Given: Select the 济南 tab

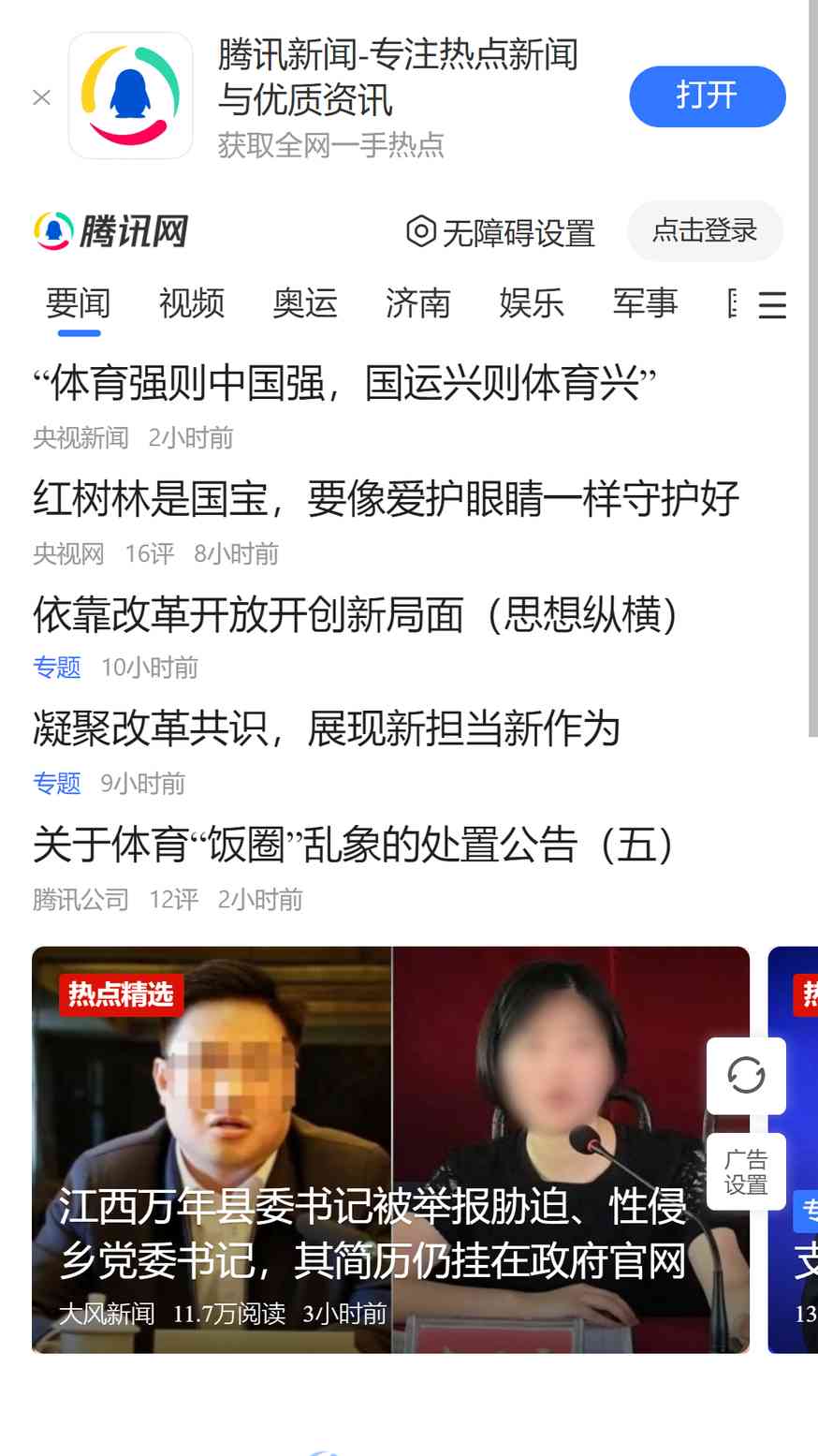Looking at the screenshot, I should tap(417, 303).
